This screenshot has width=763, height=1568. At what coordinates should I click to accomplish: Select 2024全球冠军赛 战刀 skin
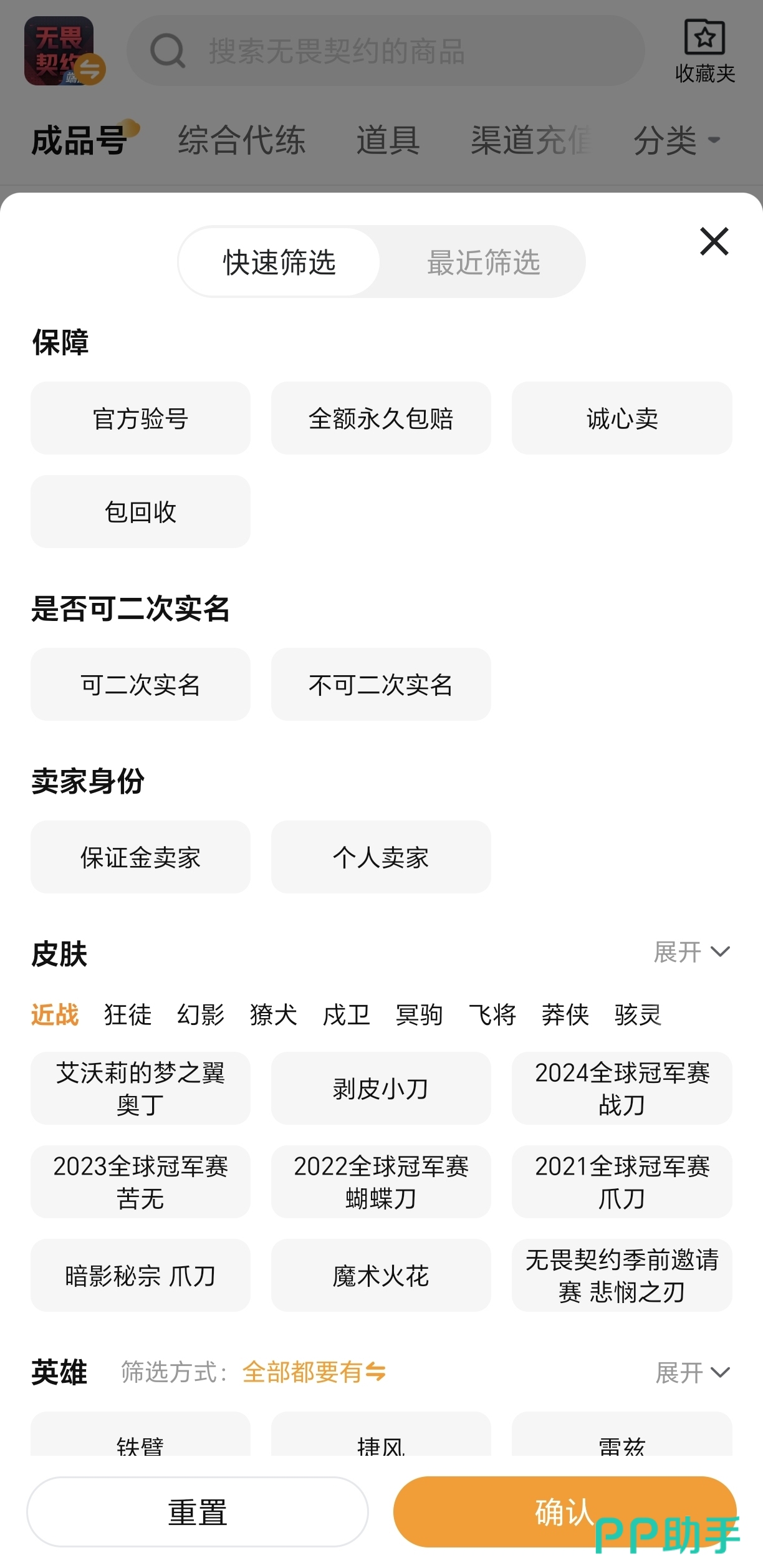(x=621, y=1089)
